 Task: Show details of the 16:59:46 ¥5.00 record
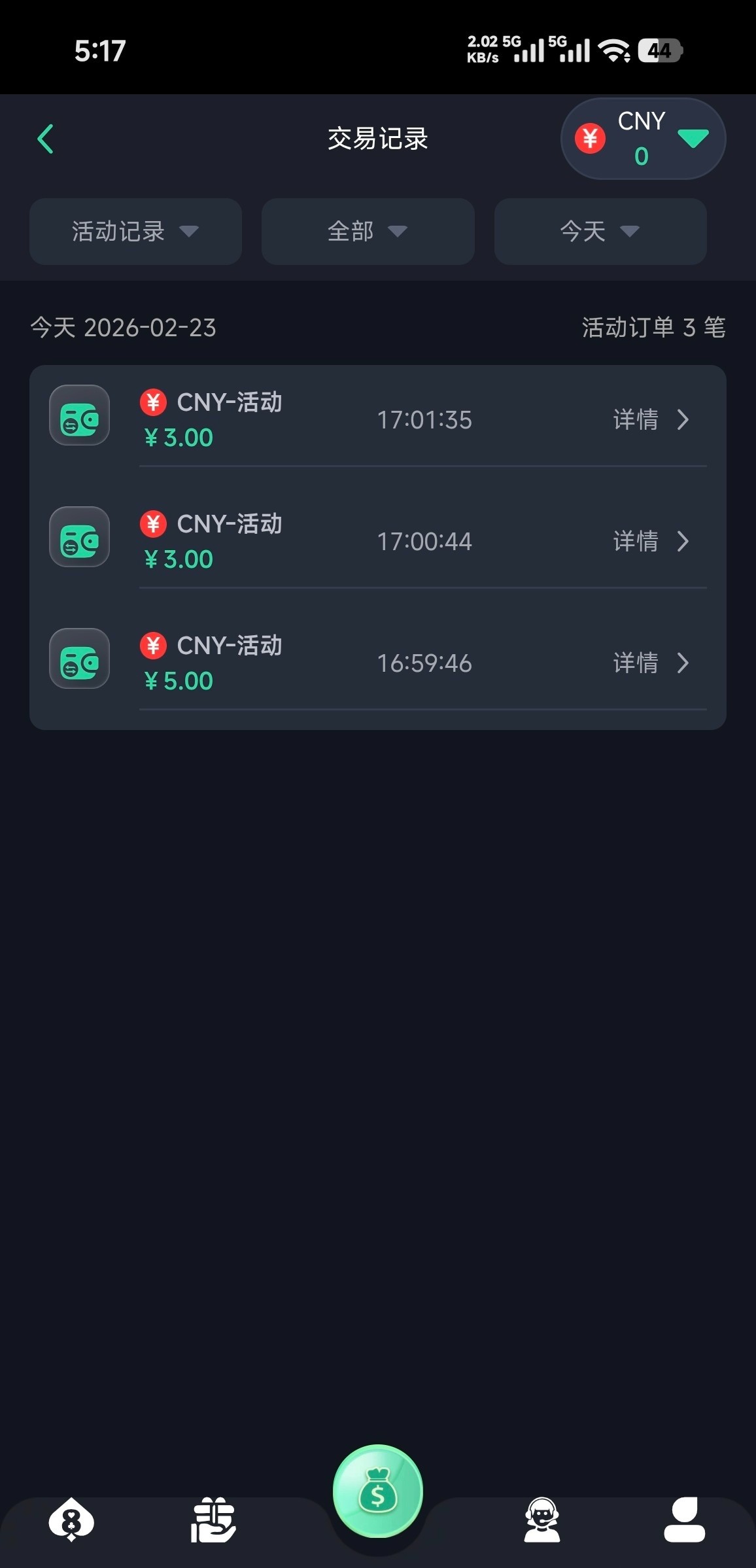click(x=651, y=663)
